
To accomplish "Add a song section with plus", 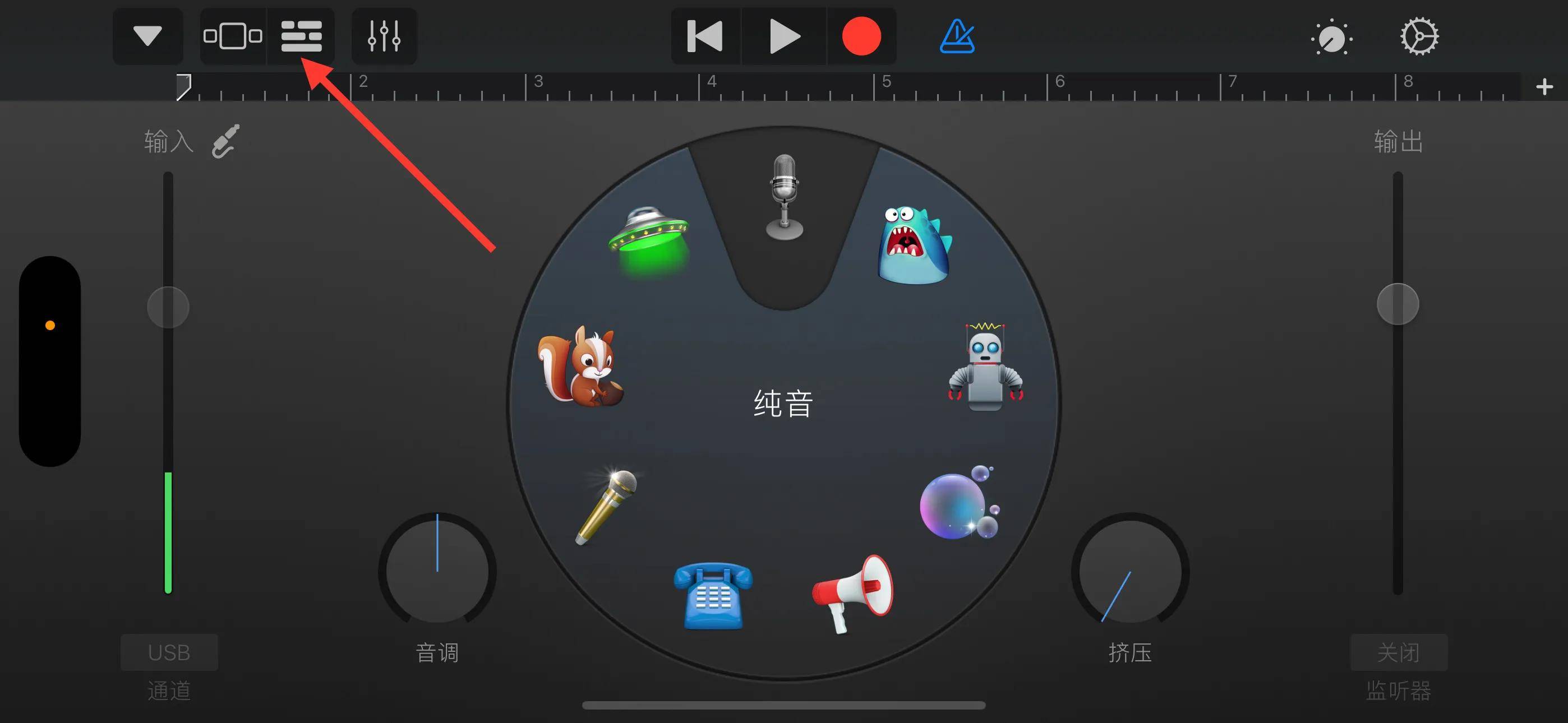I will pyautogui.click(x=1544, y=87).
